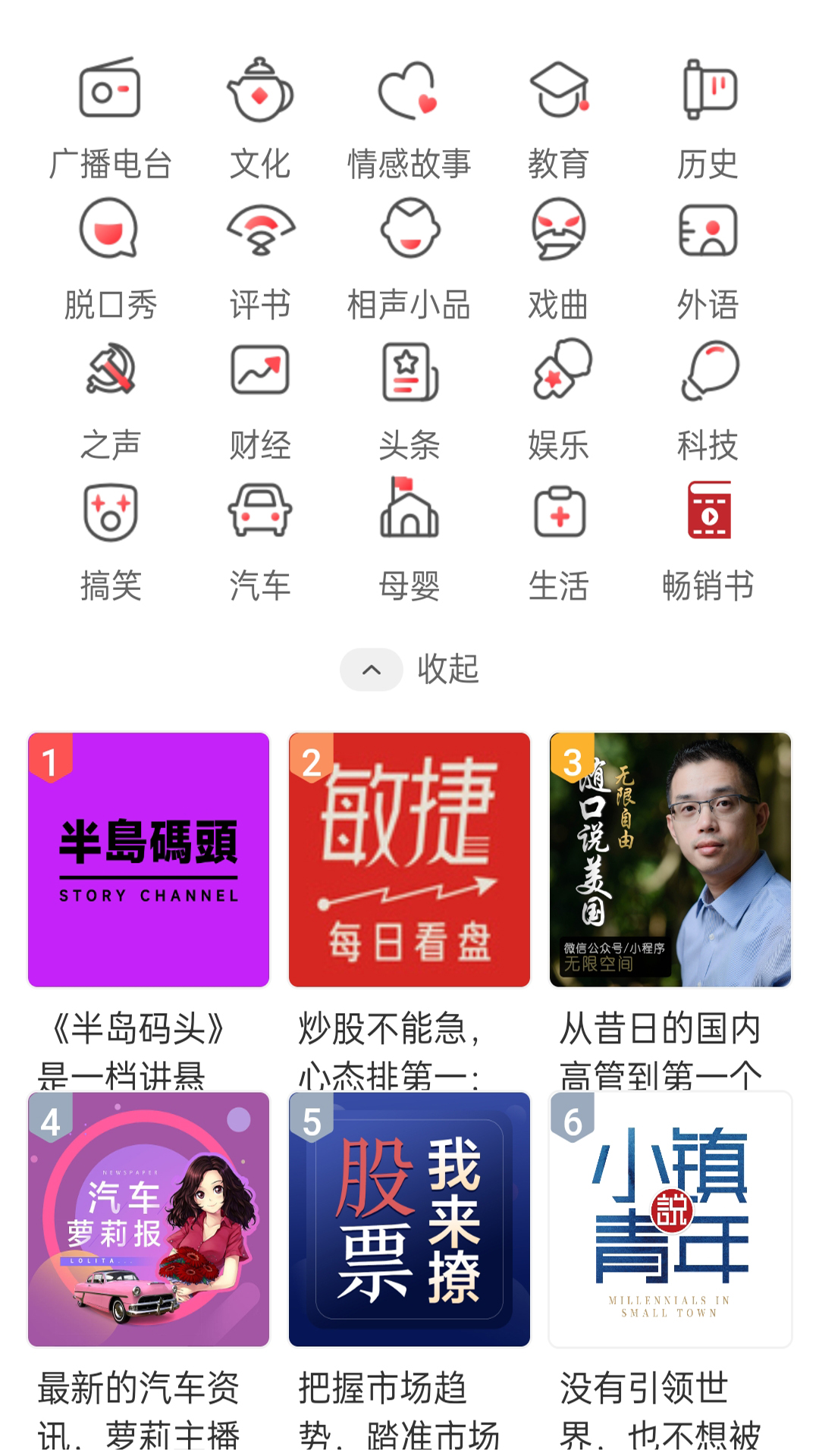Go to the 教育 category

coord(559,118)
